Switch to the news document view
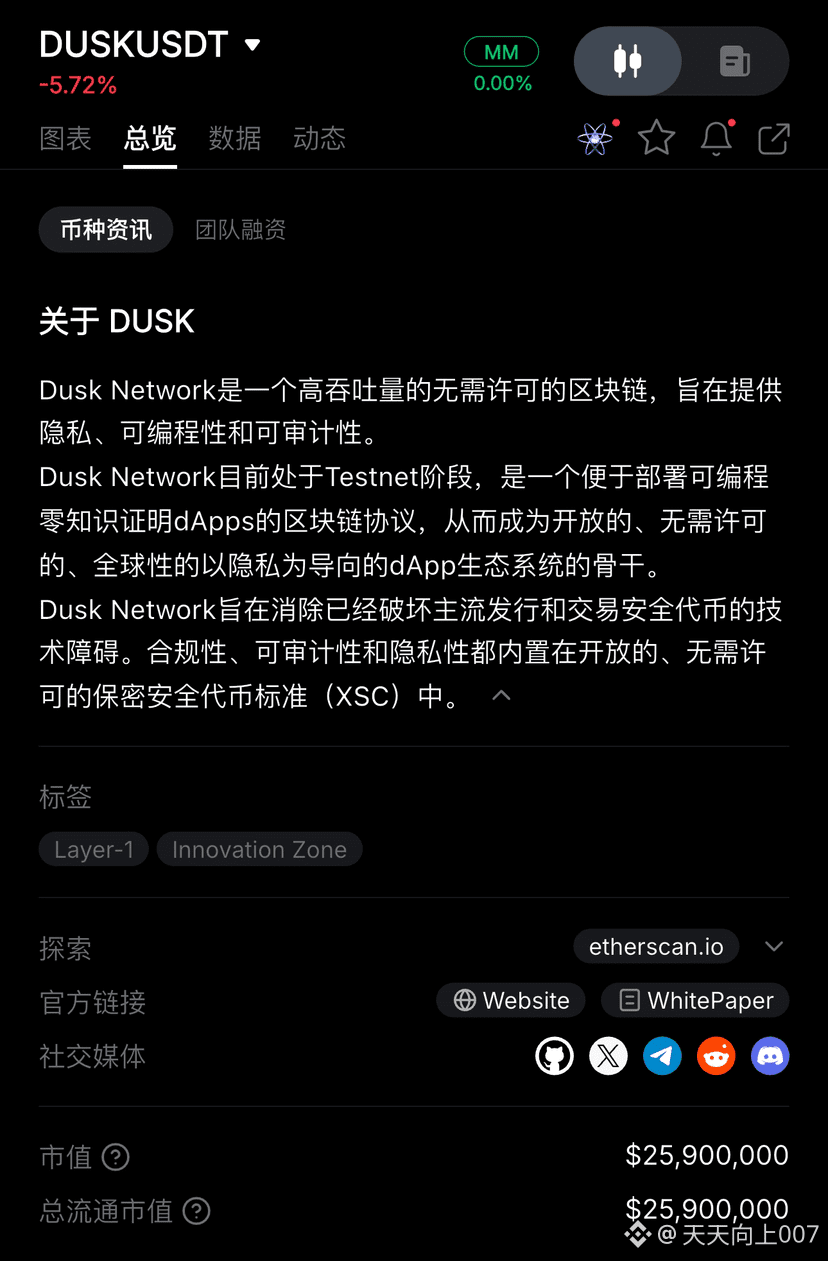This screenshot has width=828, height=1261. pyautogui.click(x=735, y=61)
